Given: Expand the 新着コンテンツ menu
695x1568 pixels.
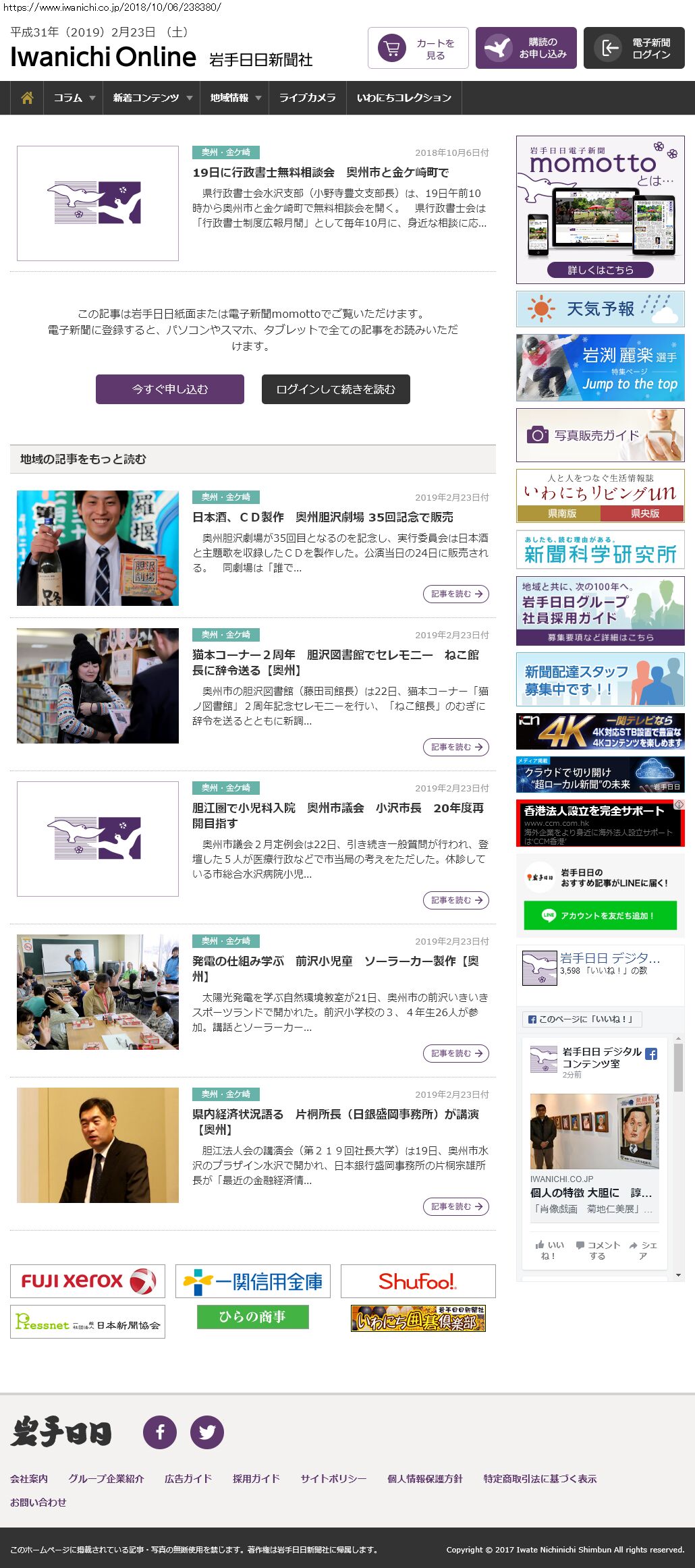Looking at the screenshot, I should pyautogui.click(x=152, y=98).
